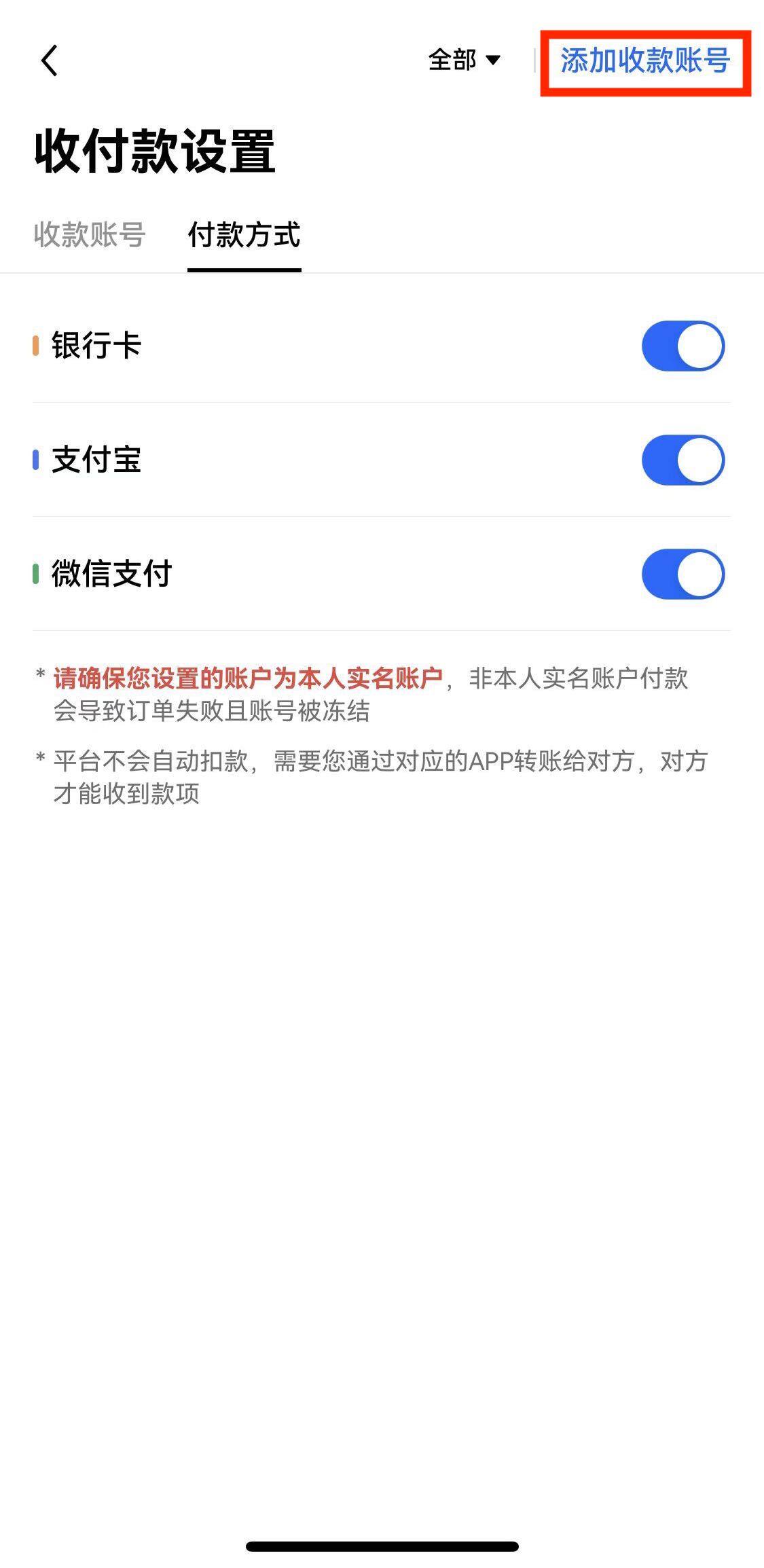Turn off the 支付宝 switch
The image size is (764, 1568).
pos(683,460)
